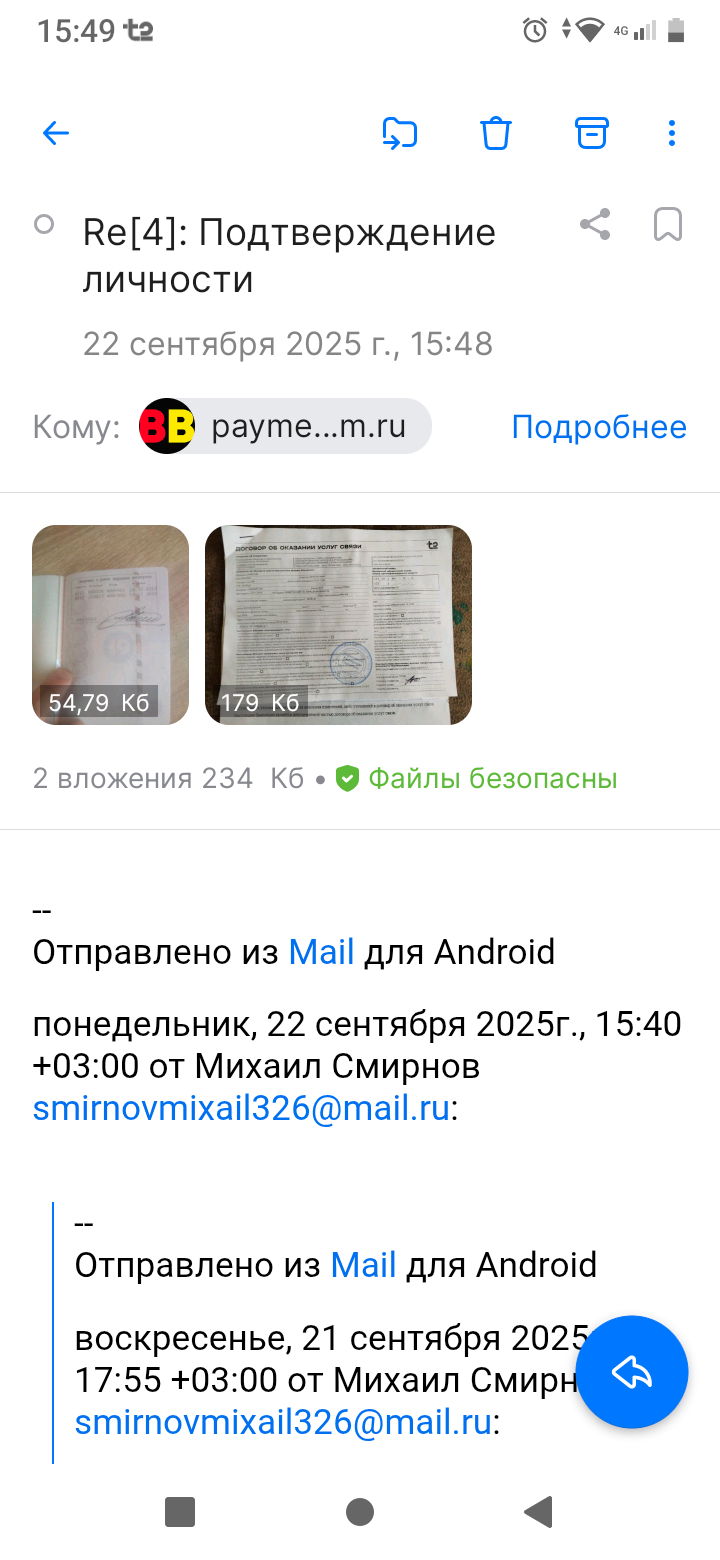Mark message as unread via circle
This screenshot has width=720, height=1560.
point(44,224)
